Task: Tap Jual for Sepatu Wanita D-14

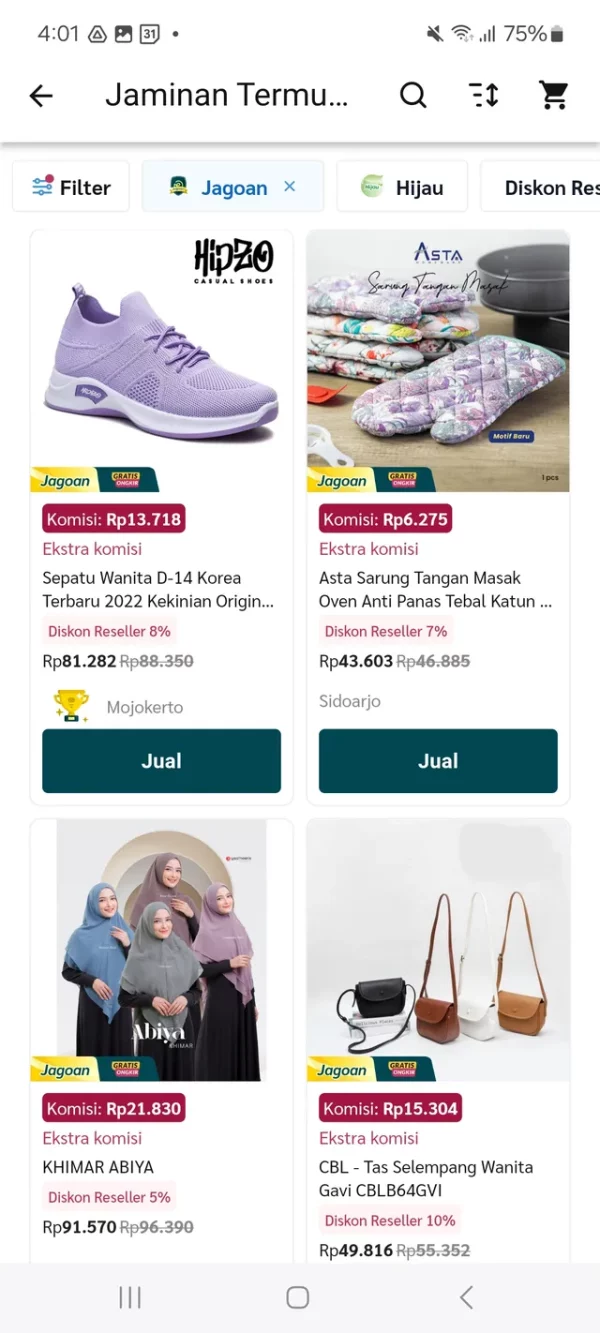Action: pyautogui.click(x=161, y=761)
